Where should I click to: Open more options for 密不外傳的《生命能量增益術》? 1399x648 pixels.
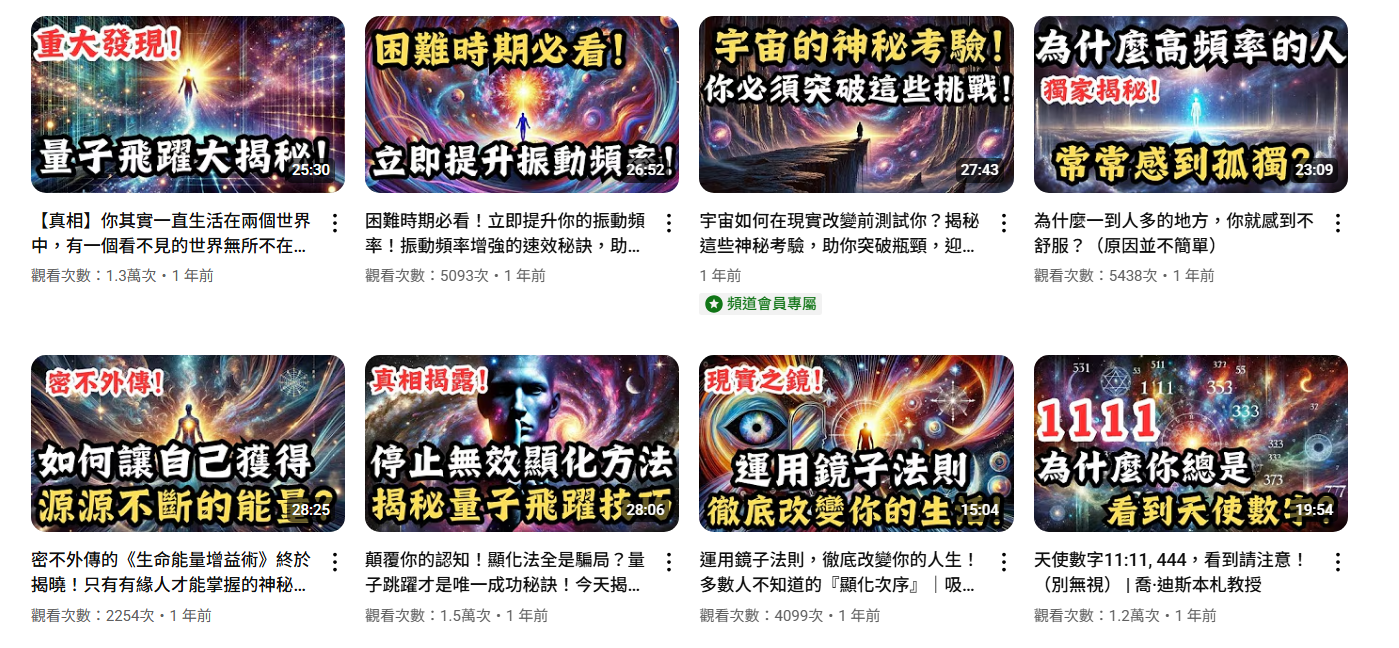(335, 562)
